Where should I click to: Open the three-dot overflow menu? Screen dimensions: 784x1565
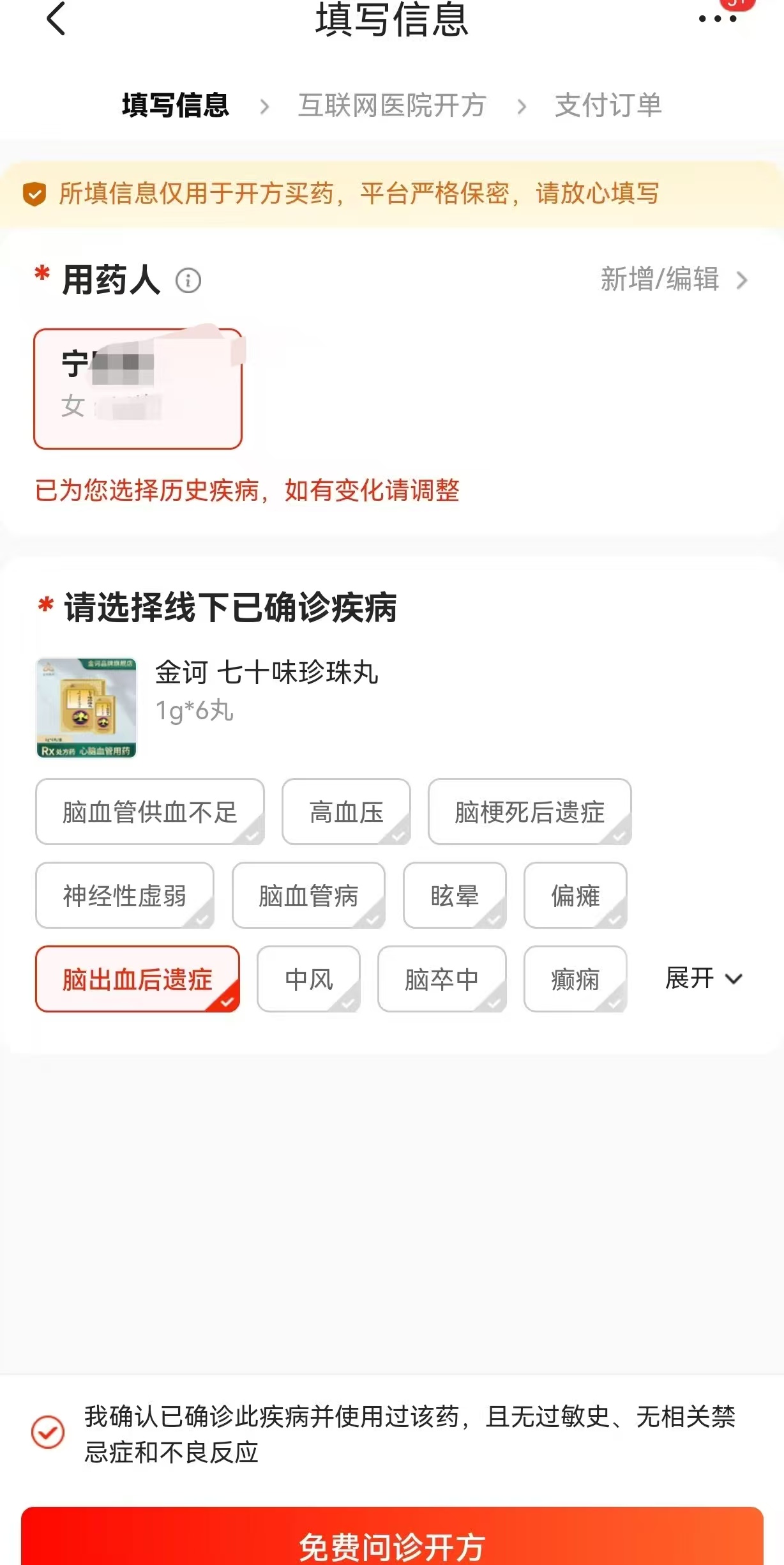pos(717,19)
